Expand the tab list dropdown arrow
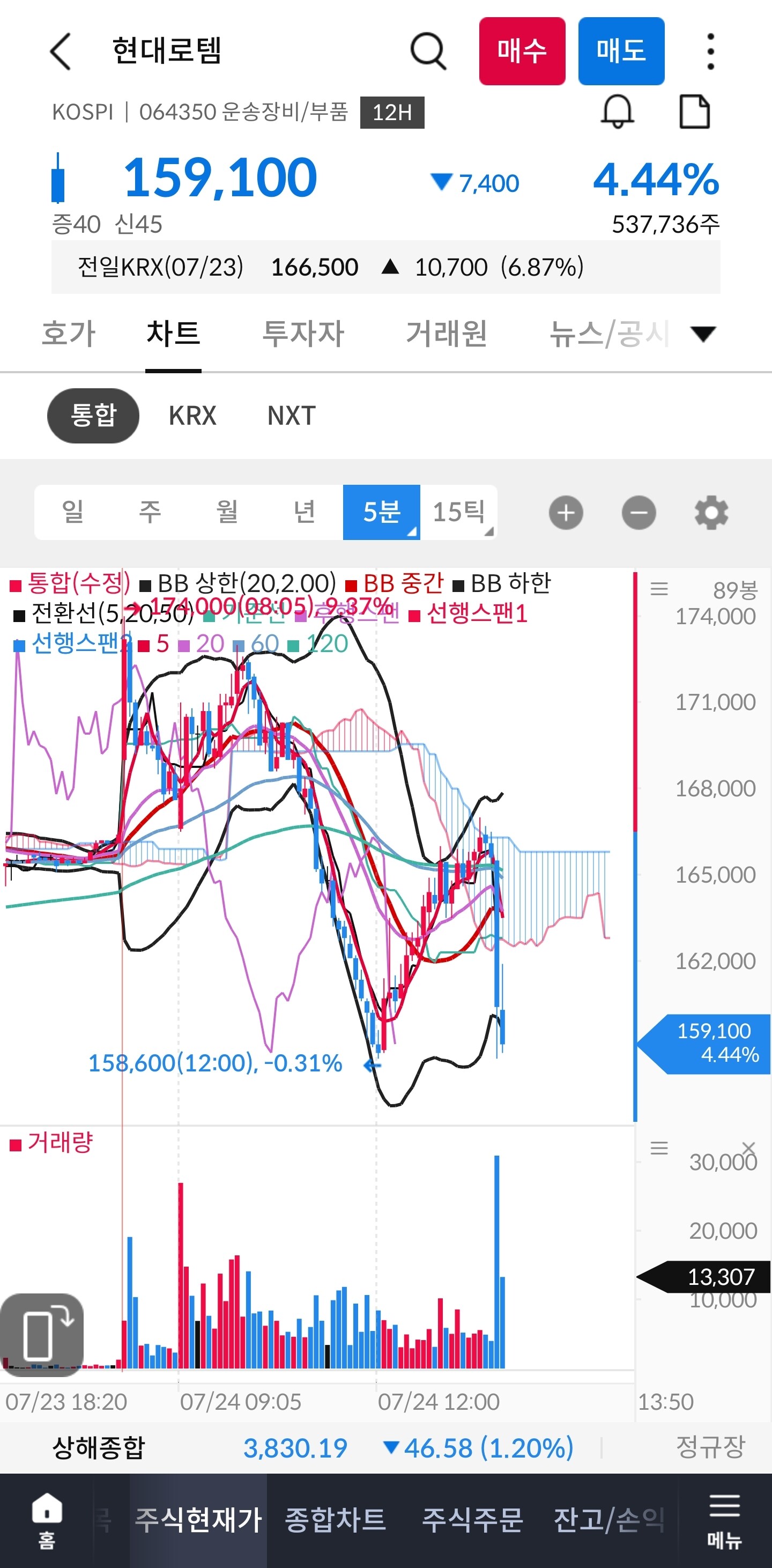Image resolution: width=772 pixels, height=1568 pixels. tap(703, 334)
